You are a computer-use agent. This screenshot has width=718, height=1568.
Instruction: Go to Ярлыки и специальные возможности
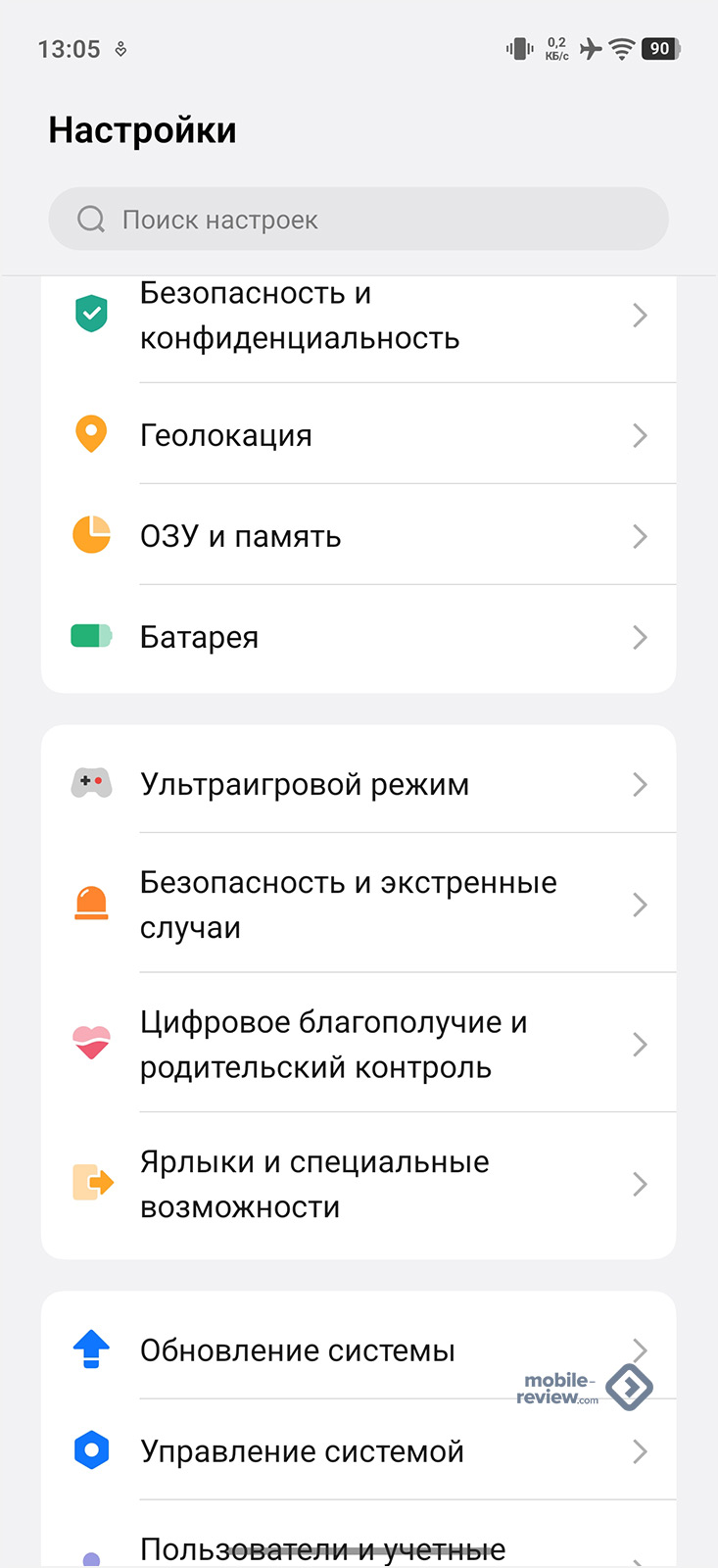click(x=358, y=1184)
